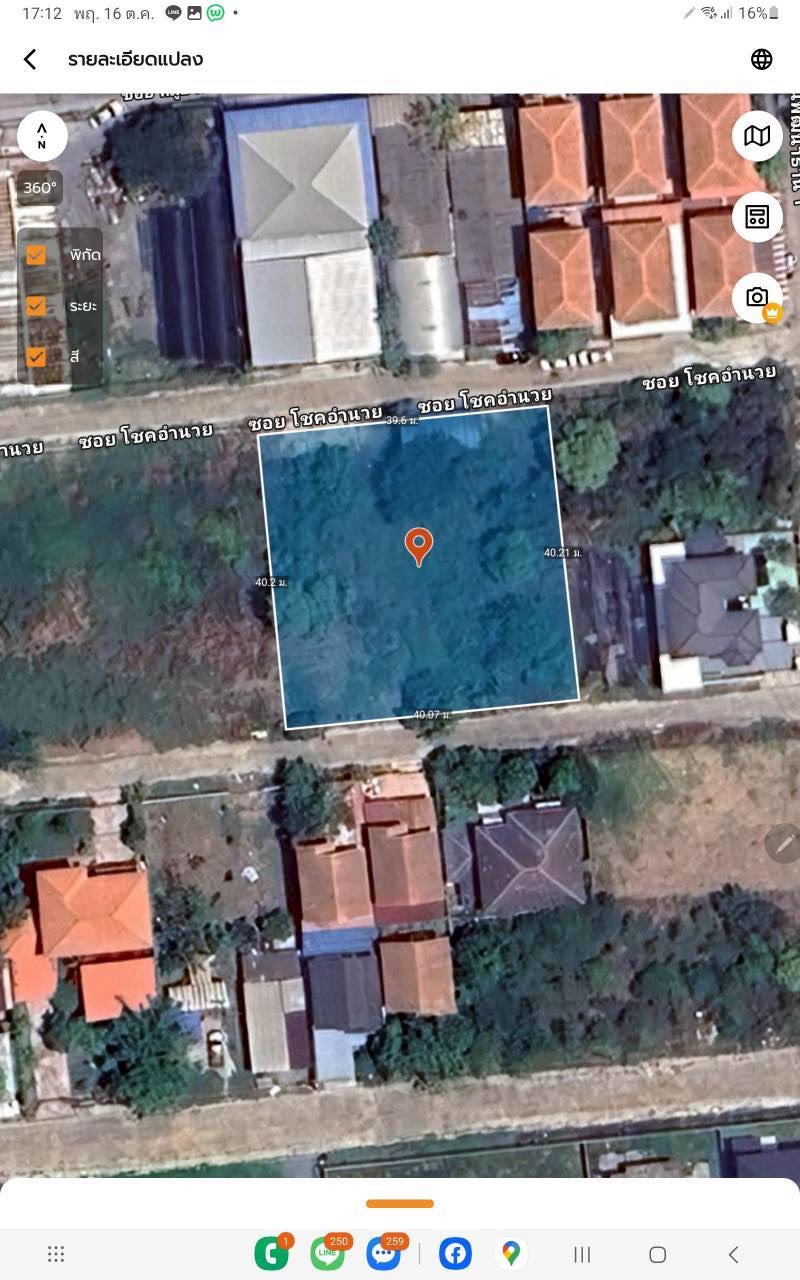Viewport: 800px width, 1280px height.
Task: Go to the home screen
Action: click(657, 1254)
